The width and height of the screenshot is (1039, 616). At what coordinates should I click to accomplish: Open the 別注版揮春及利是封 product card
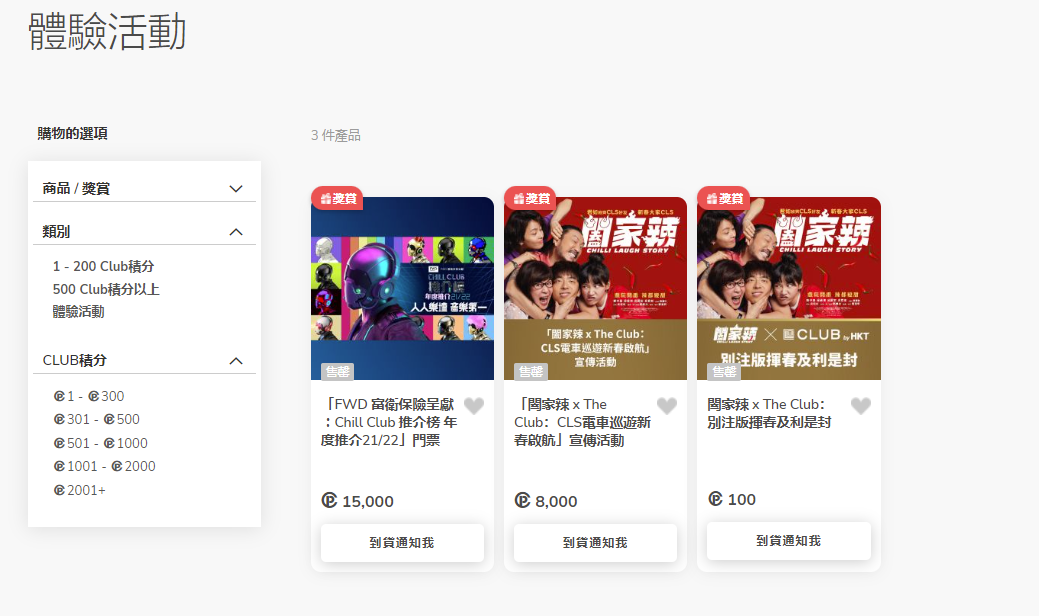[788, 288]
